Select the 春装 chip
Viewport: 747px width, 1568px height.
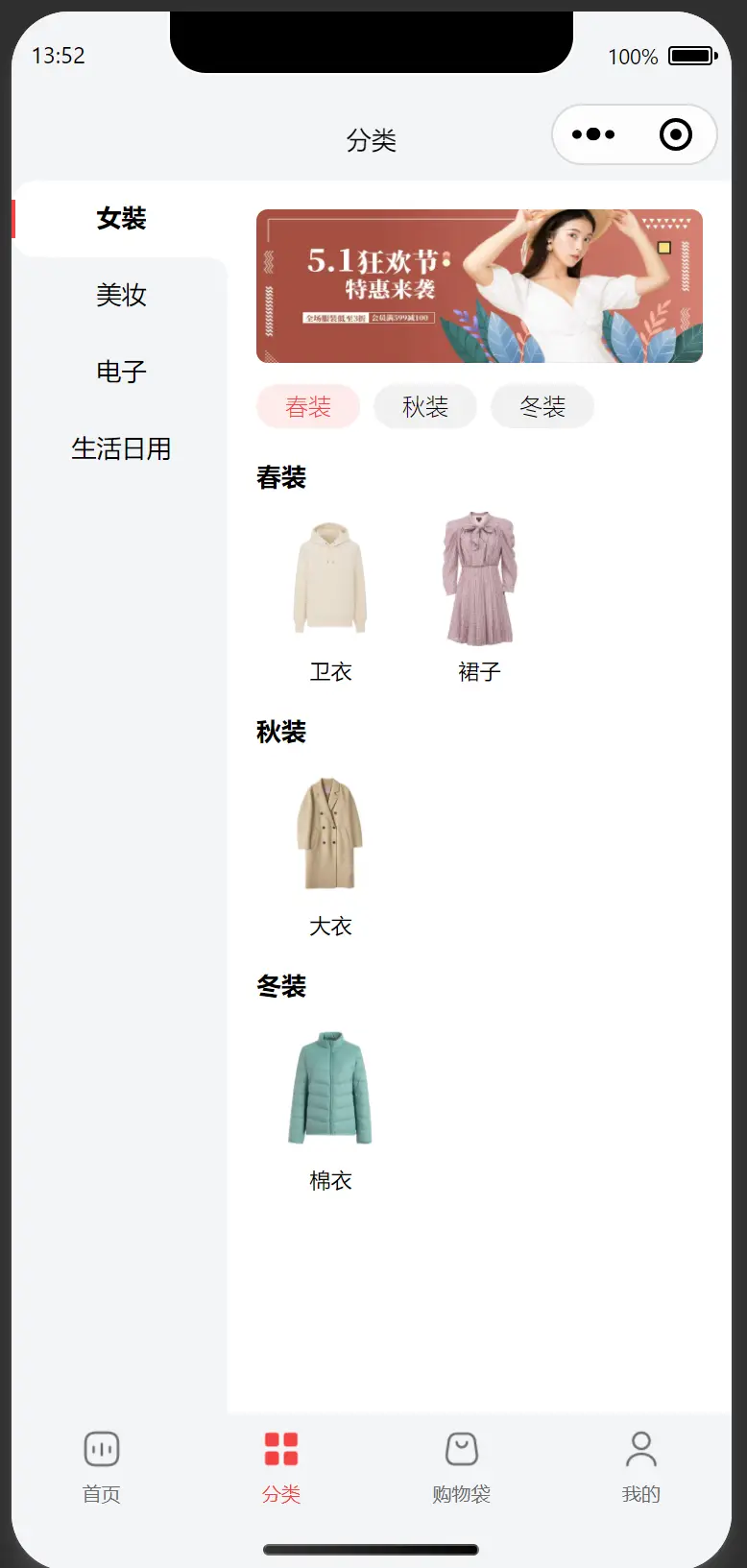308,407
